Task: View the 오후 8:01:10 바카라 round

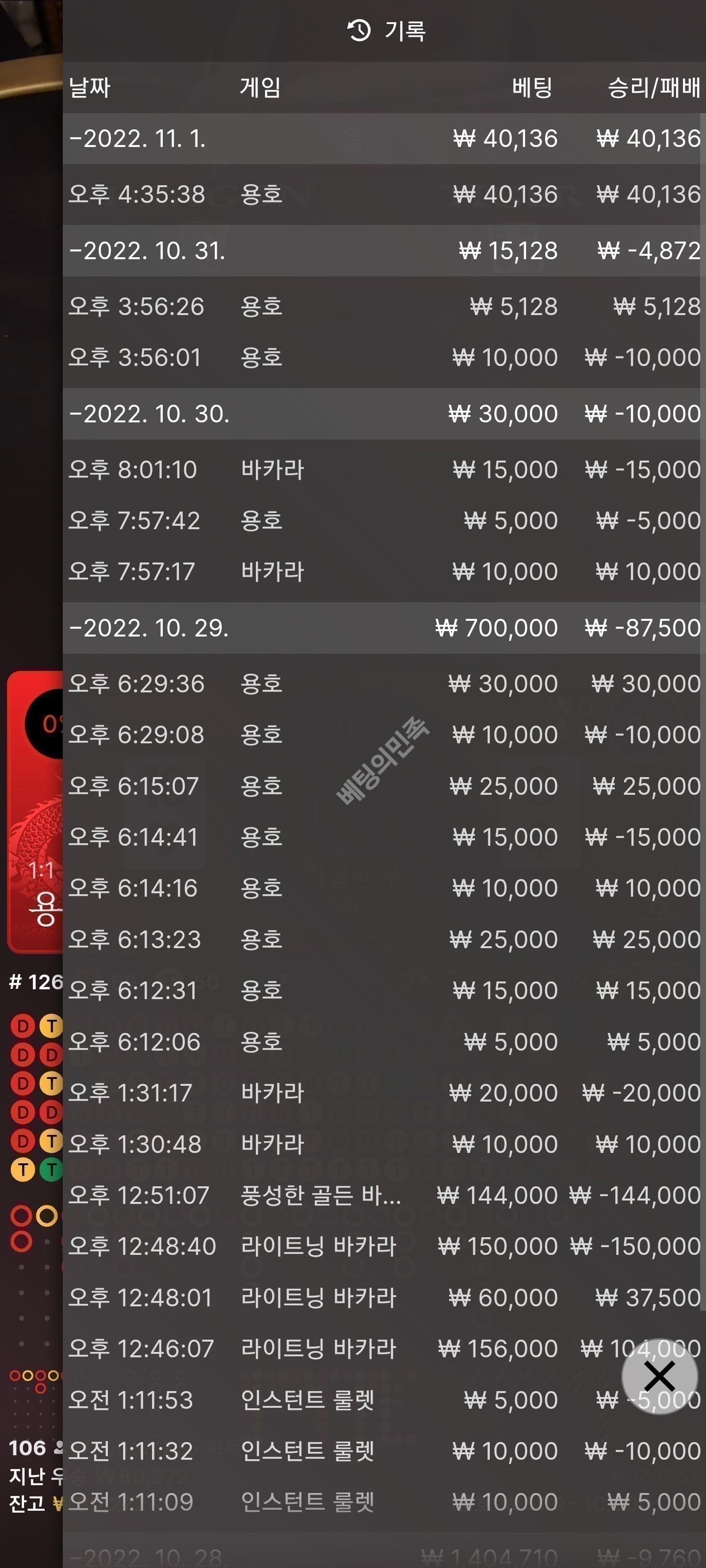Action: [384, 470]
